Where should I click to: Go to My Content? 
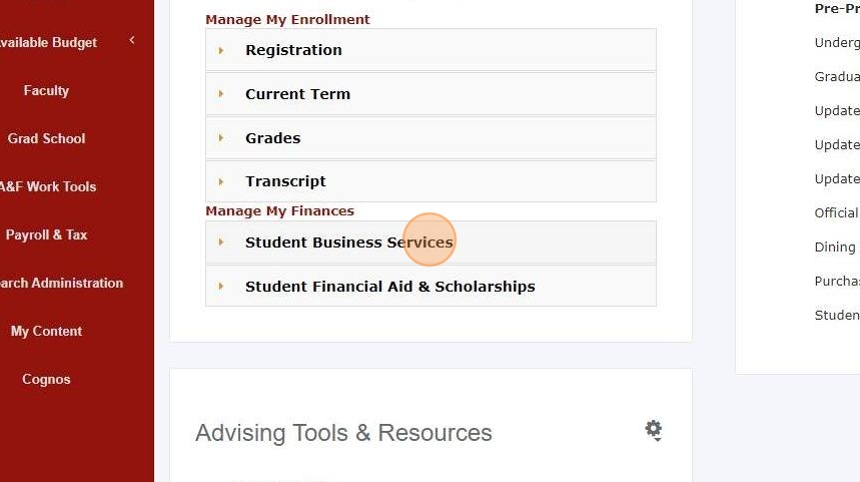(46, 331)
